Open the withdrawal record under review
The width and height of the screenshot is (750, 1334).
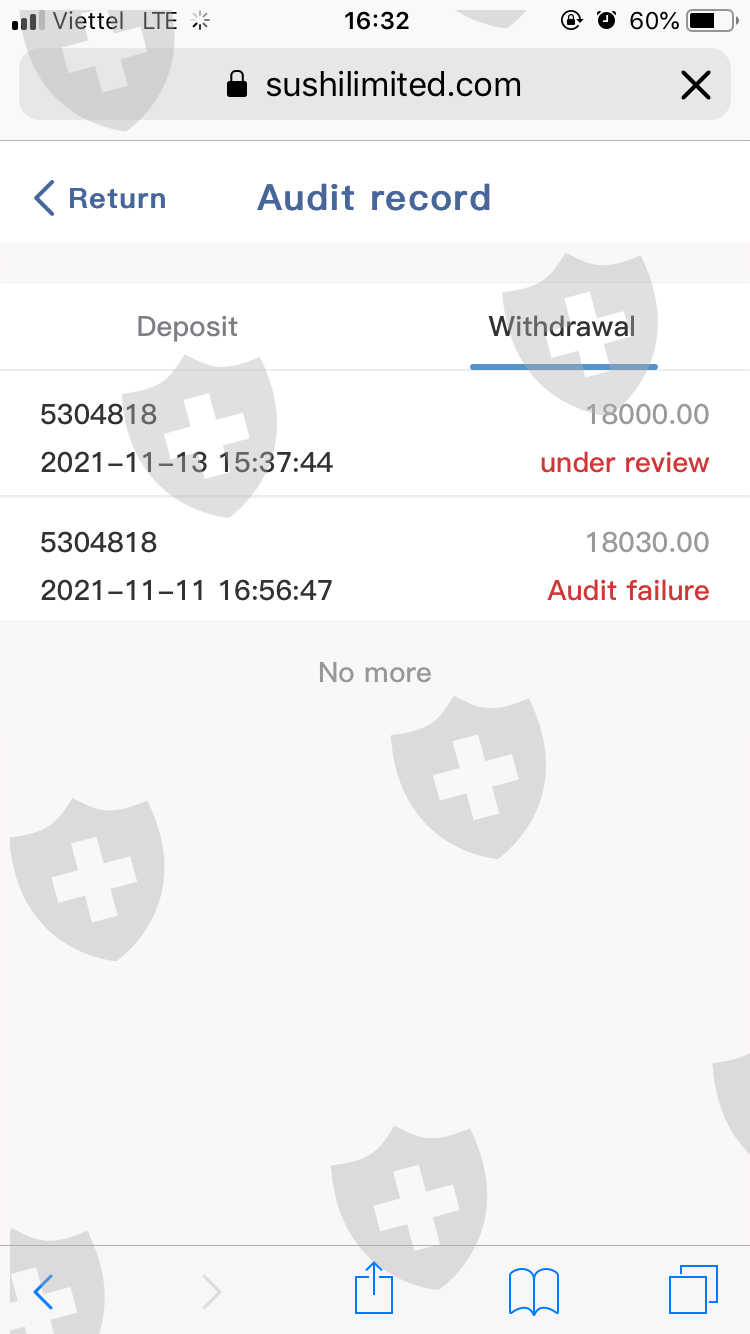pyautogui.click(x=375, y=436)
